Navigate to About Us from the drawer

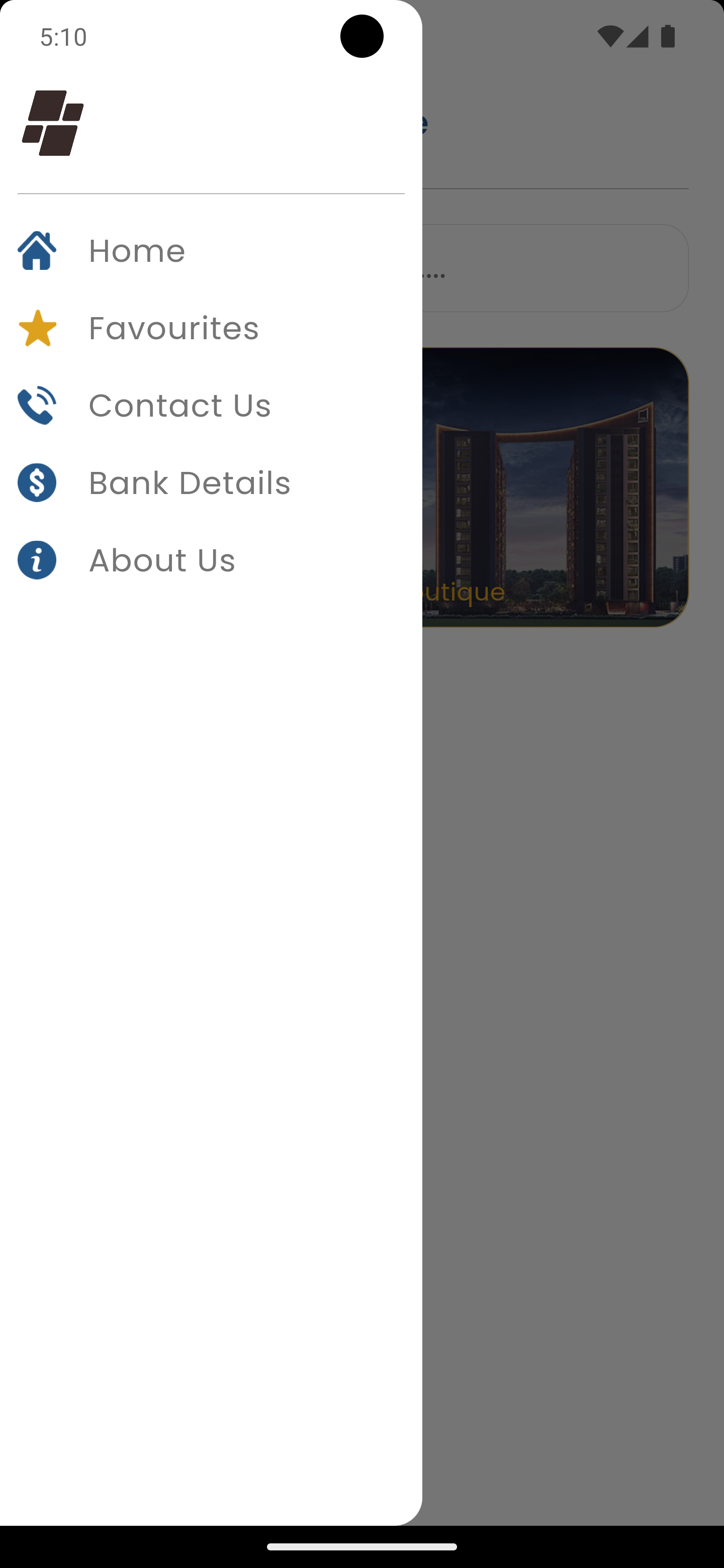(161, 559)
